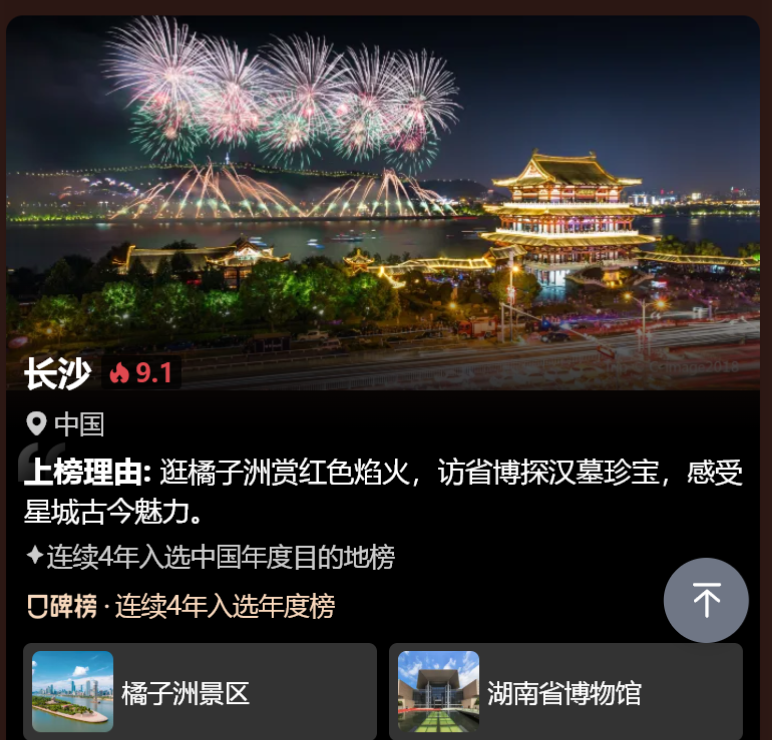The height and width of the screenshot is (740, 772).
Task: View the 口碑榜 连续4年入选年度榜 ranking
Action: pyautogui.click(x=180, y=606)
